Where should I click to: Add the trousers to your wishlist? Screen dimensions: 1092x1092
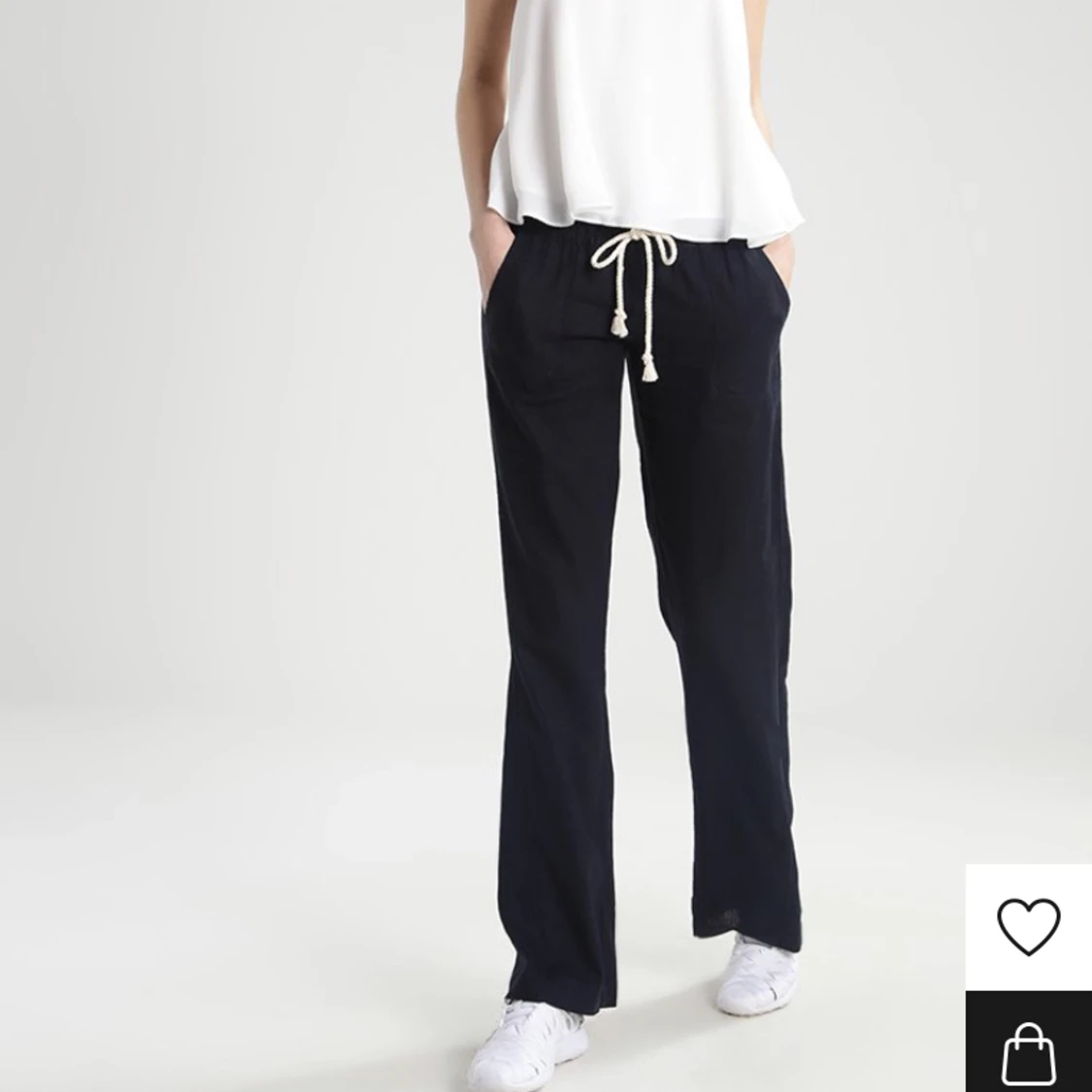(x=1029, y=926)
